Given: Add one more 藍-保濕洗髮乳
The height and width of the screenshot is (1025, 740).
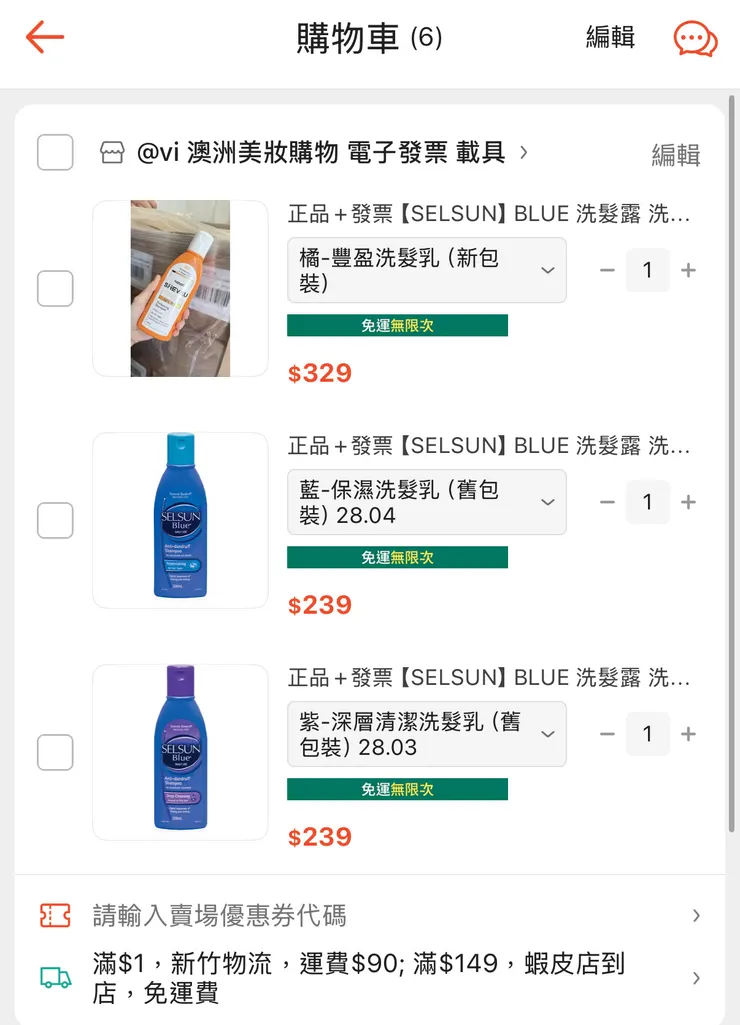Looking at the screenshot, I should pyautogui.click(x=688, y=502).
